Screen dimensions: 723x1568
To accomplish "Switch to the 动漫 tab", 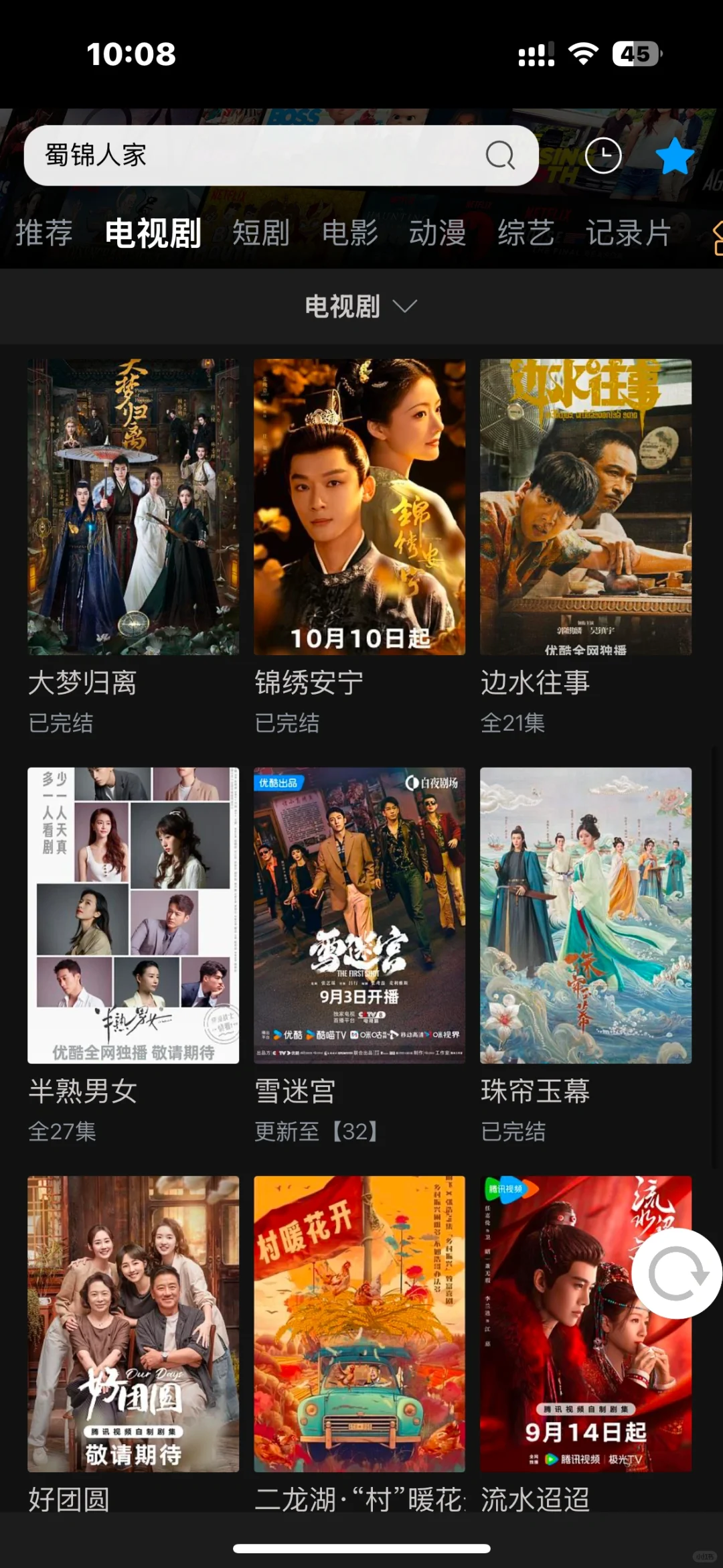I will tap(437, 233).
